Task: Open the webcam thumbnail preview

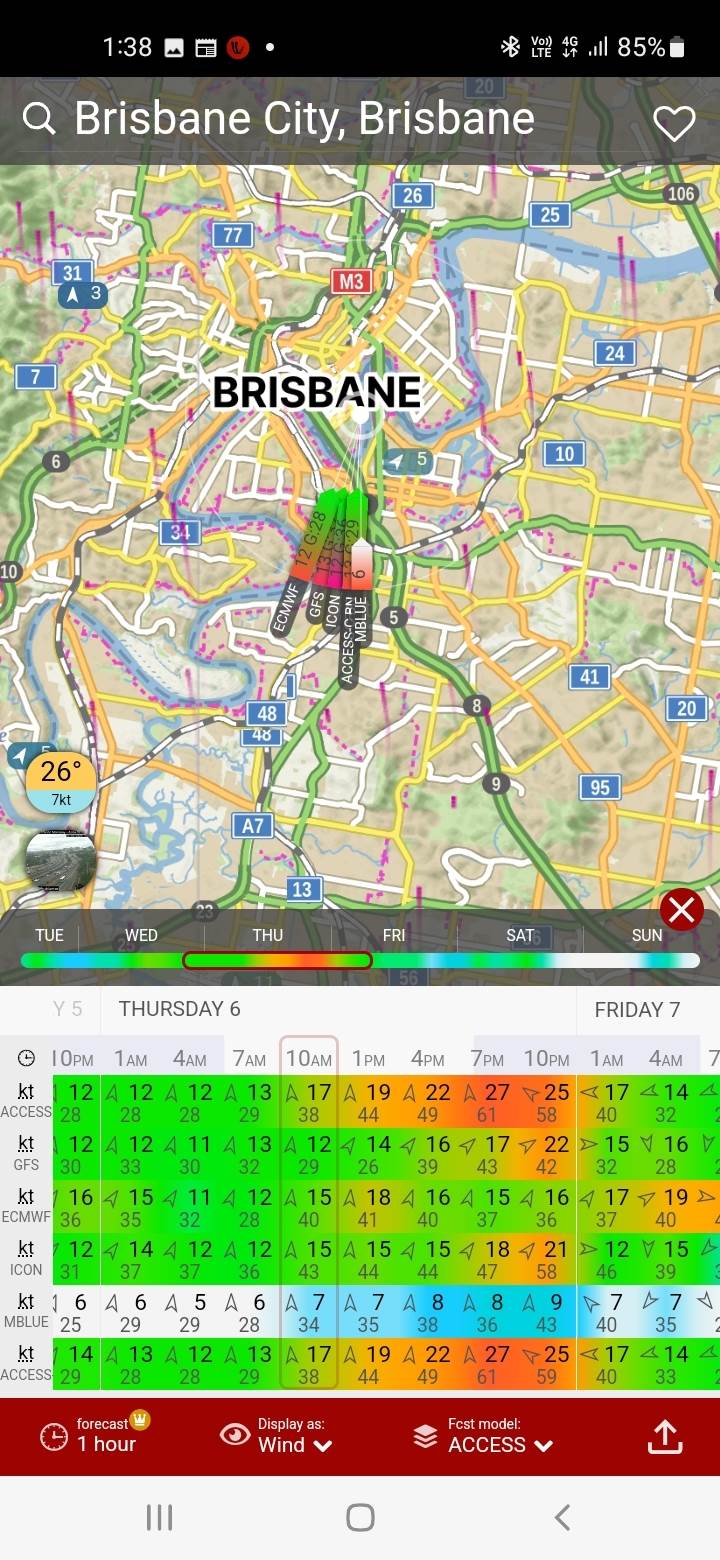Action: 60,860
